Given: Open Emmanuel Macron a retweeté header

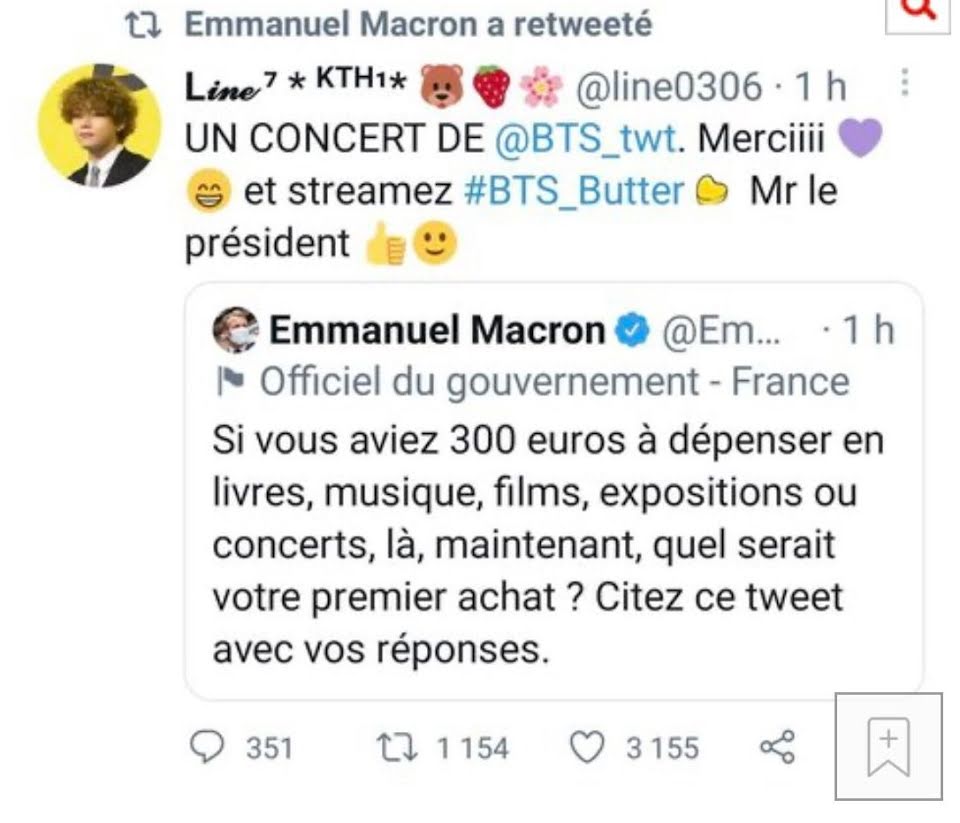Looking at the screenshot, I should (419, 24).
